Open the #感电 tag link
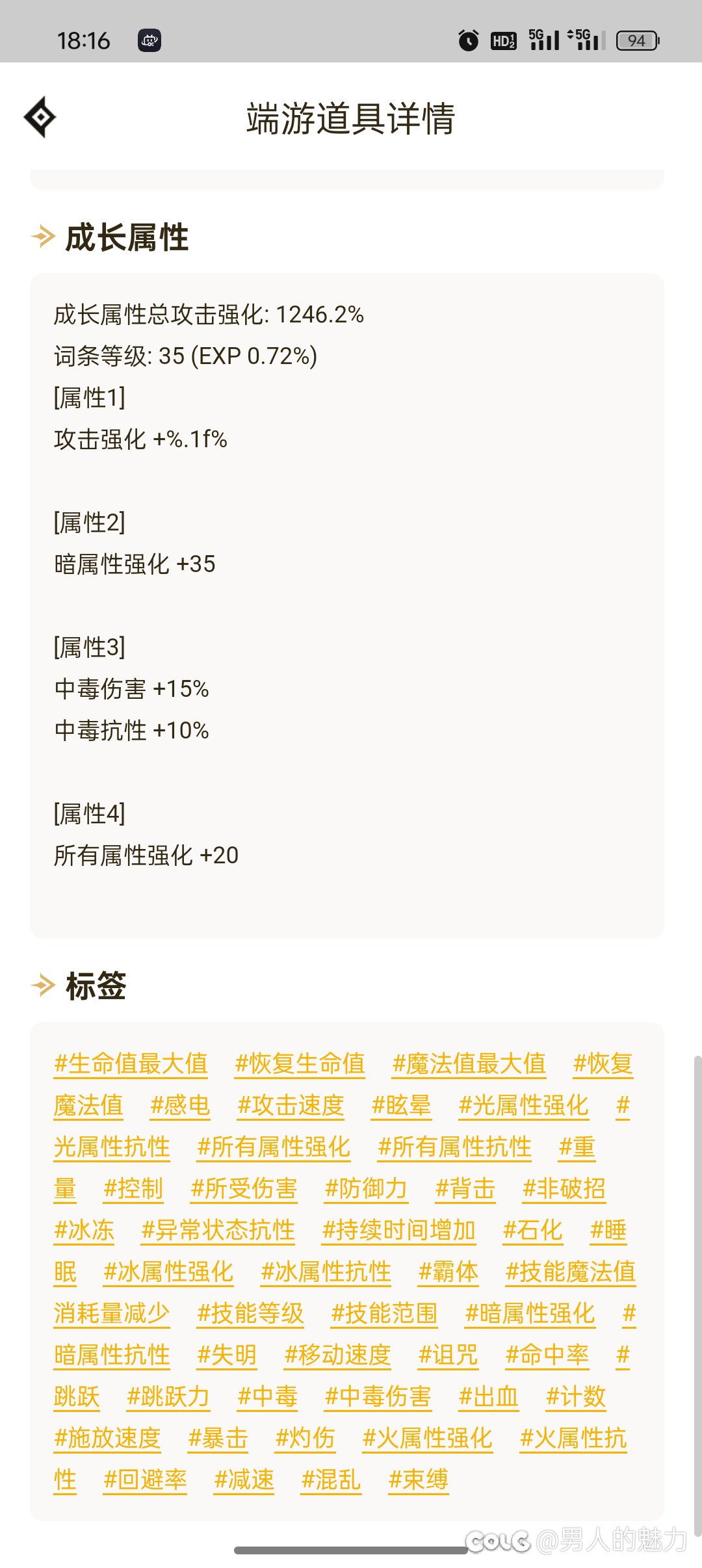Viewport: 702px width, 1568px height. [180, 1106]
